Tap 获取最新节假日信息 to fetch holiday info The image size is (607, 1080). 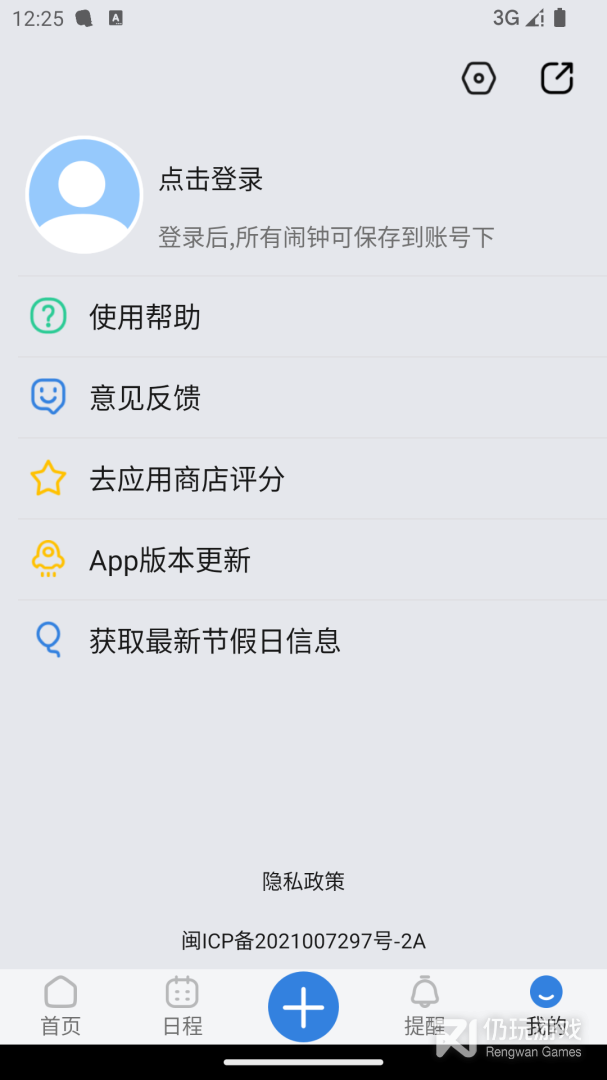pyautogui.click(x=215, y=640)
